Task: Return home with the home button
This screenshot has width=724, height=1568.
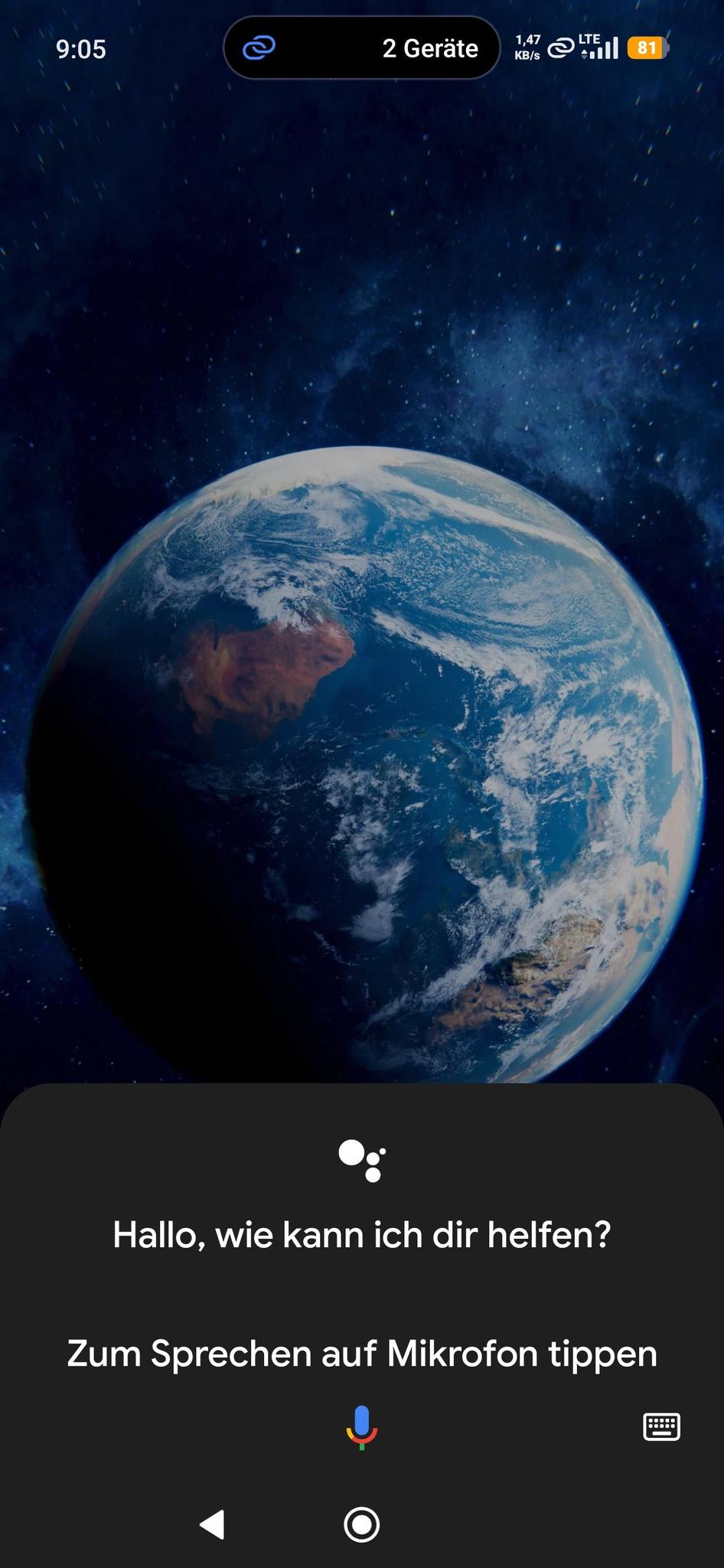Action: [361, 1524]
